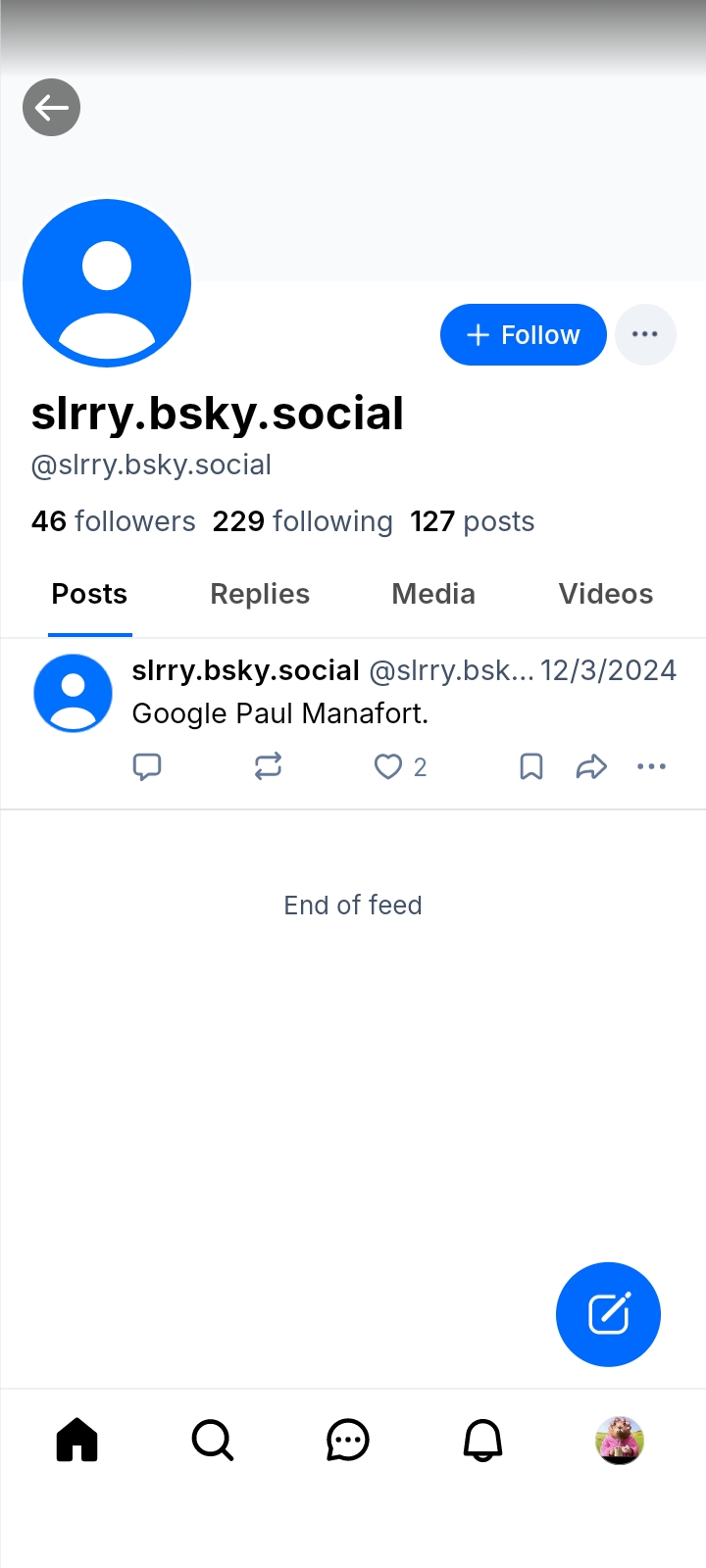Like the Google Paul Manafort post
Screen dimensions: 706x1568
point(389,766)
